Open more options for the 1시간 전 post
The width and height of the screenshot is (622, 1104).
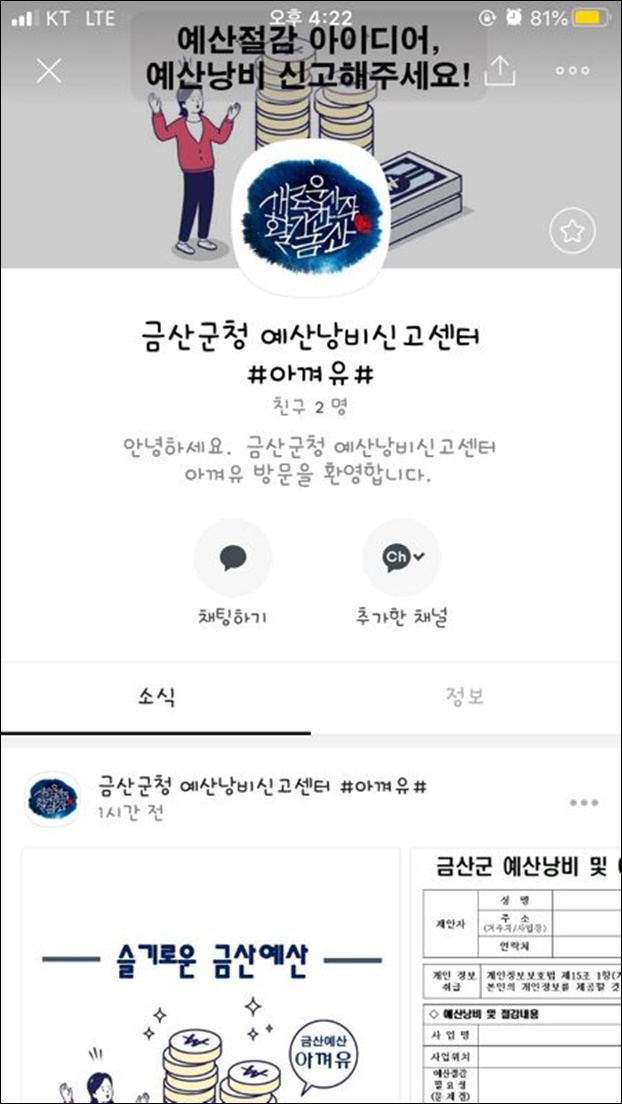point(583,803)
